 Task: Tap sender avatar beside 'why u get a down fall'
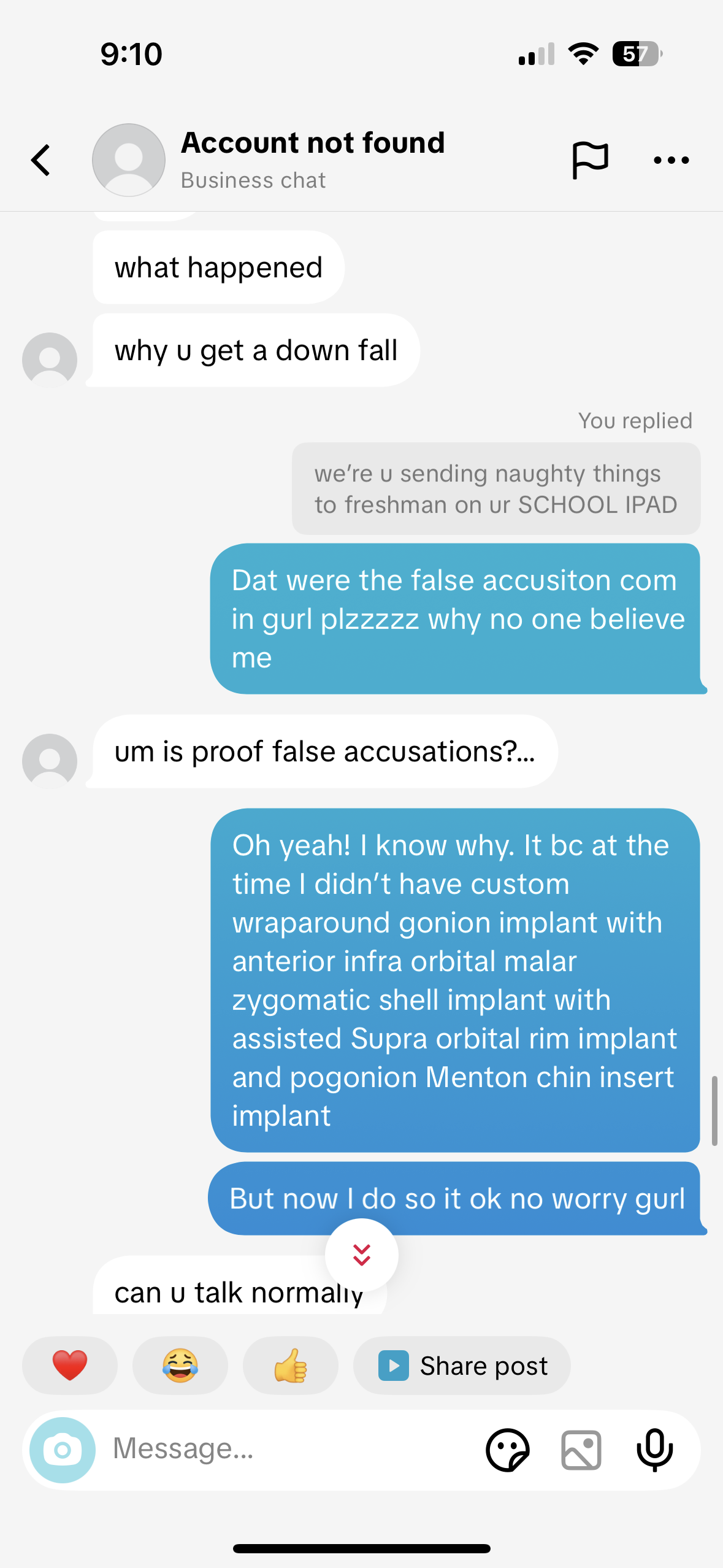click(50, 359)
